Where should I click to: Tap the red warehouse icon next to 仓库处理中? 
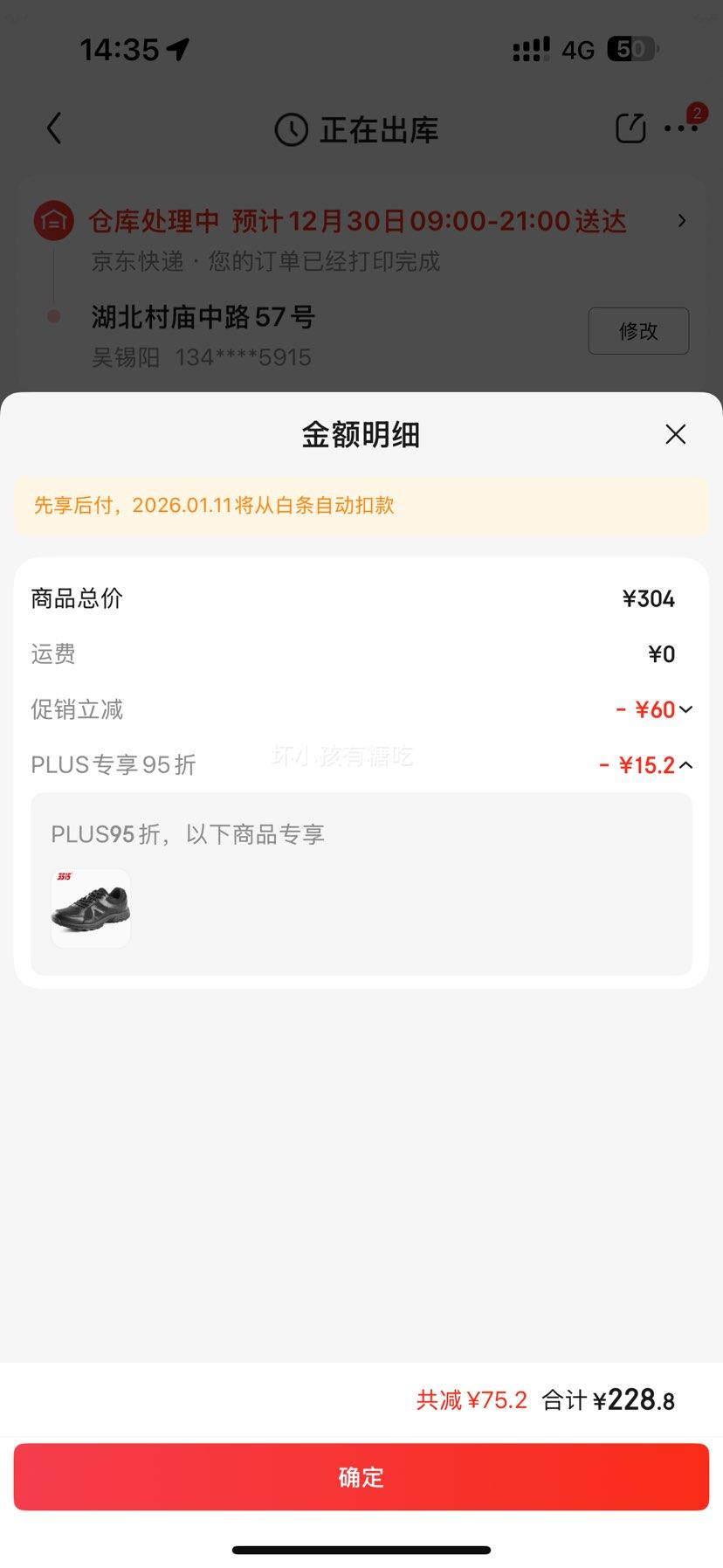pyautogui.click(x=53, y=220)
